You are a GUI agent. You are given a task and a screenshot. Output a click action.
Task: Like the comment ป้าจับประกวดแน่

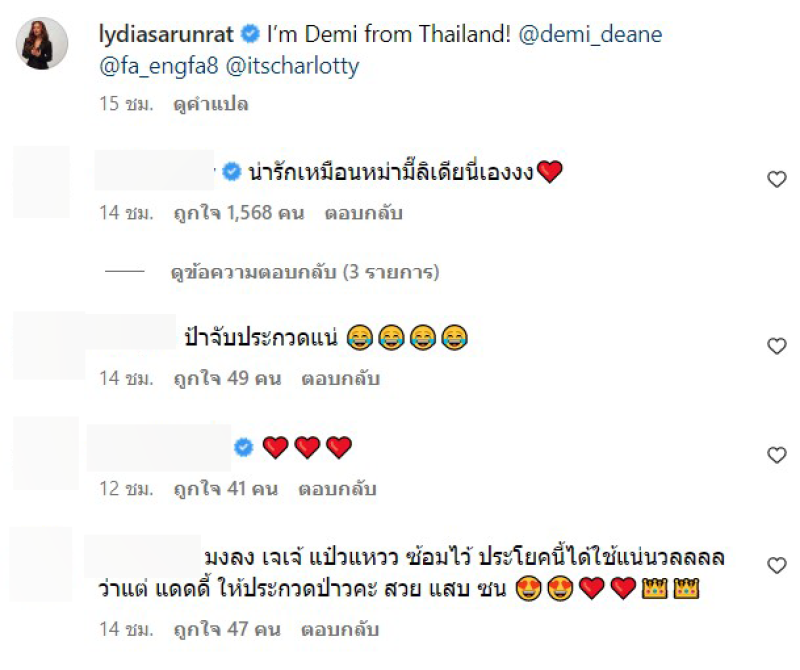coord(776,346)
